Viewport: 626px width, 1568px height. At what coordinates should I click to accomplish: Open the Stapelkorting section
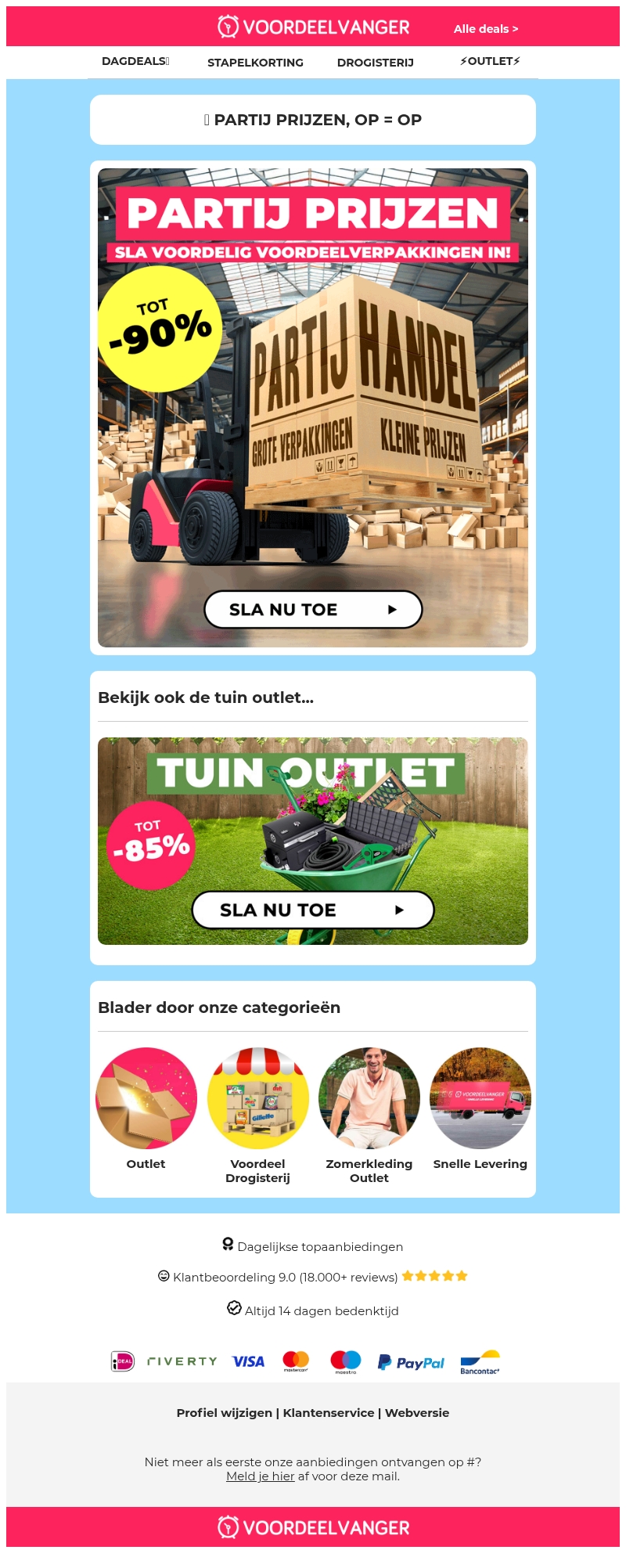255,63
